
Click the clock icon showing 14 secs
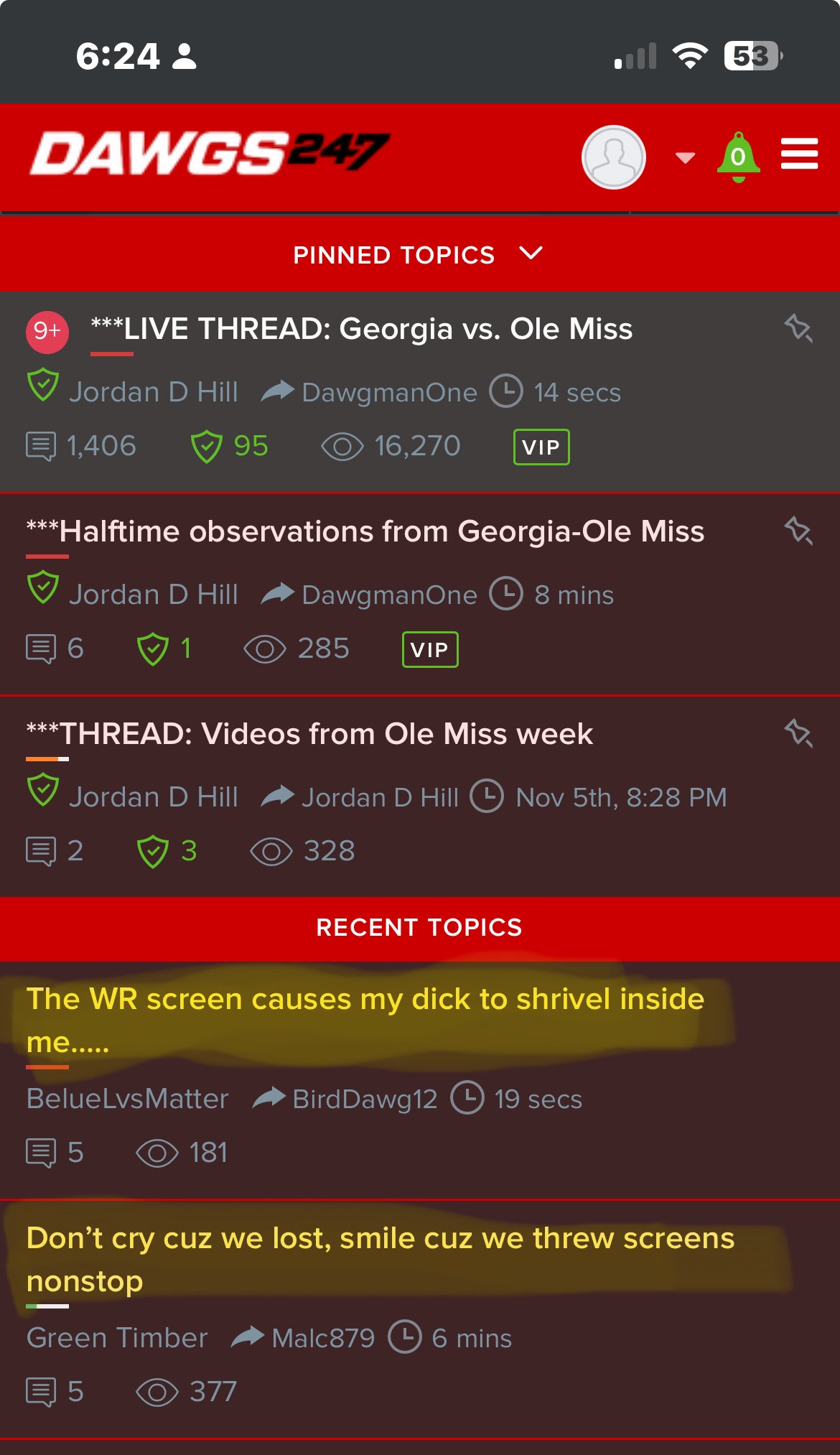pyautogui.click(x=508, y=391)
